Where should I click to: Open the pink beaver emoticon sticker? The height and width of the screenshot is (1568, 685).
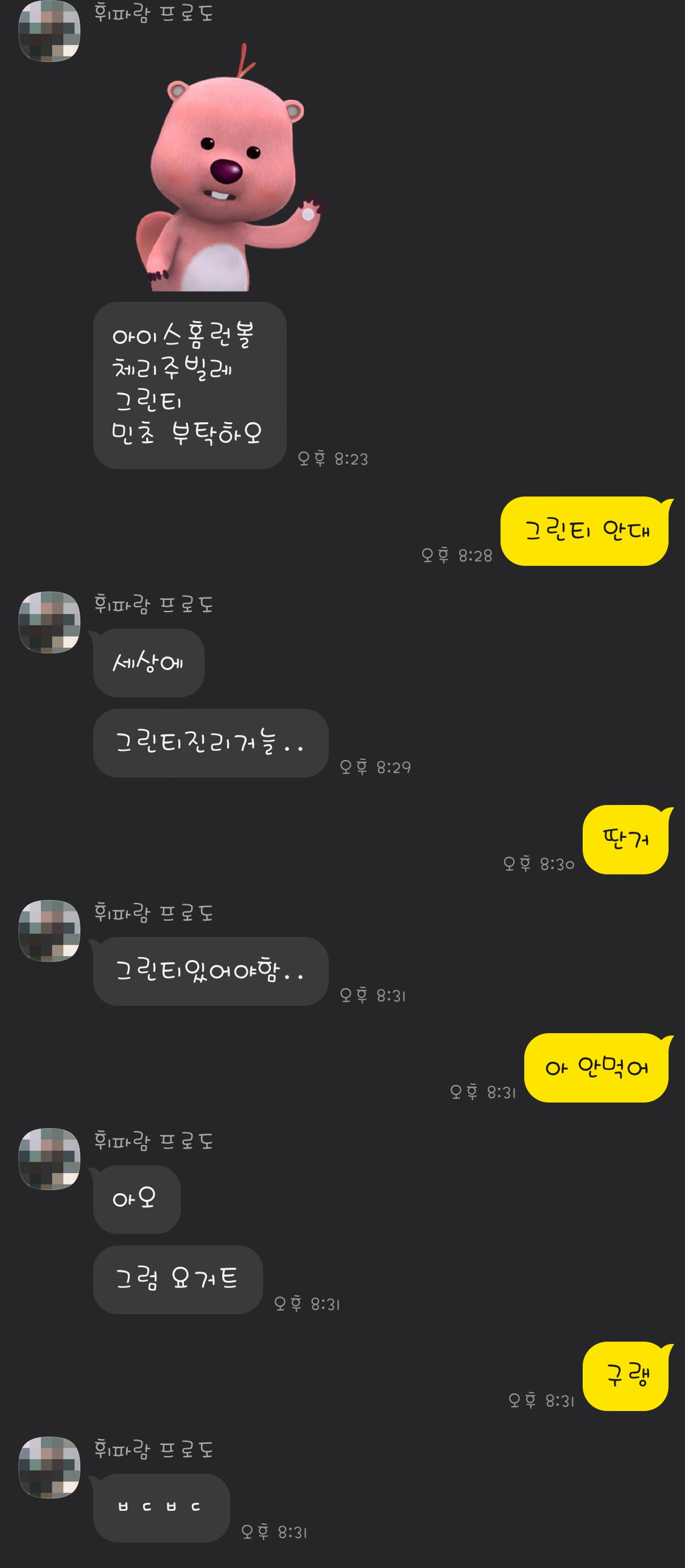(x=228, y=167)
